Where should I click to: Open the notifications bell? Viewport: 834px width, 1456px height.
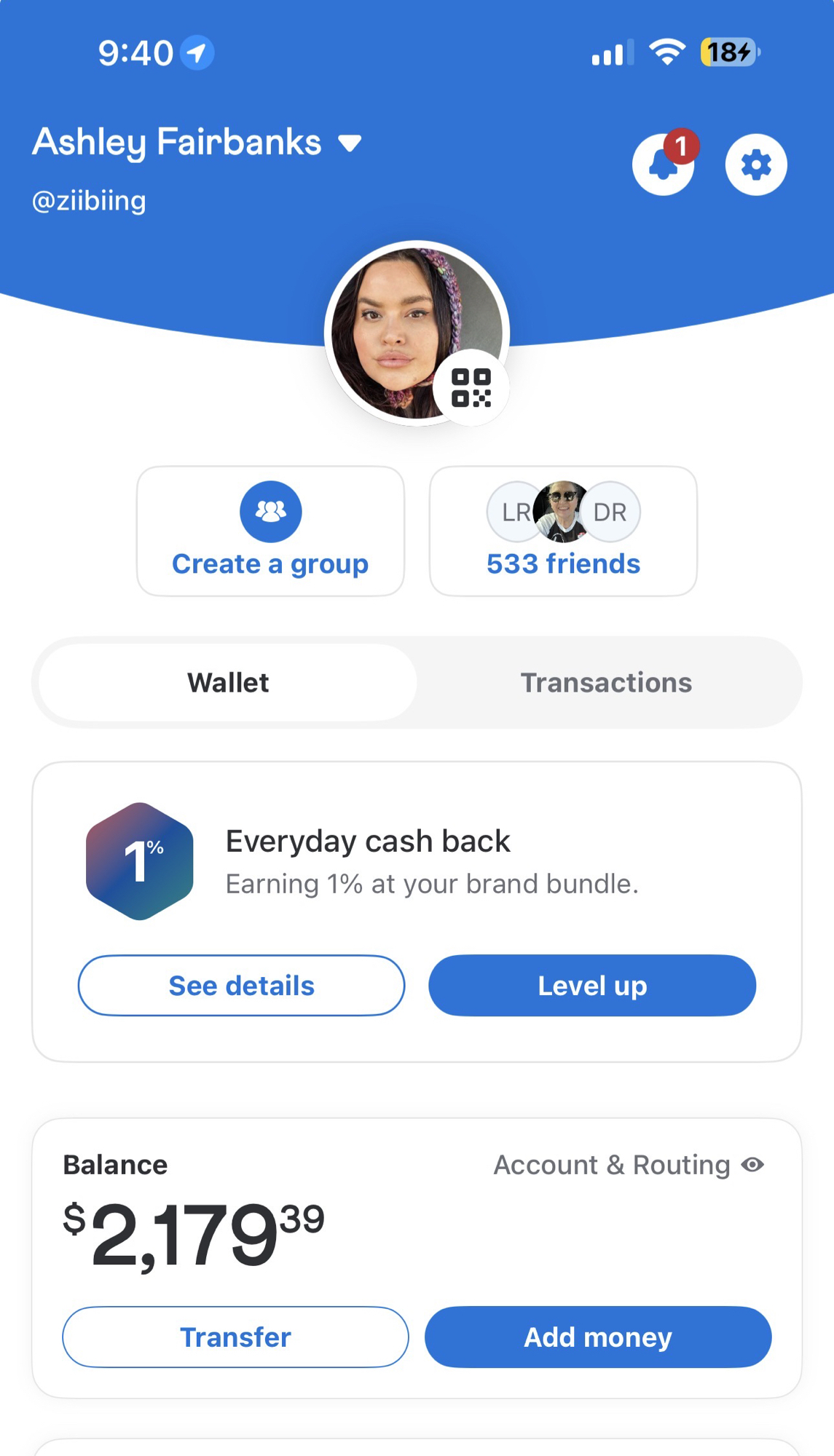663,165
